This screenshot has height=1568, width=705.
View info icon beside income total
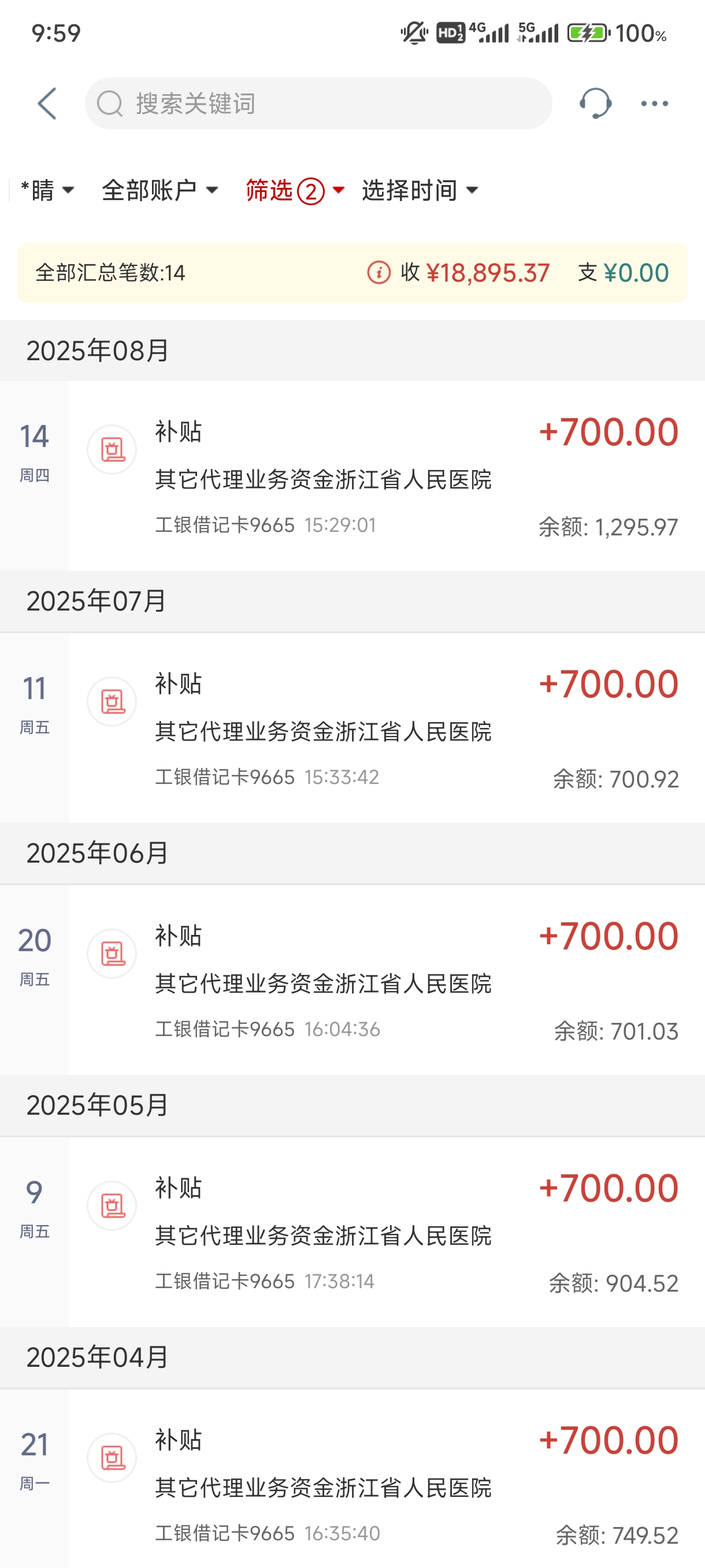[x=379, y=273]
